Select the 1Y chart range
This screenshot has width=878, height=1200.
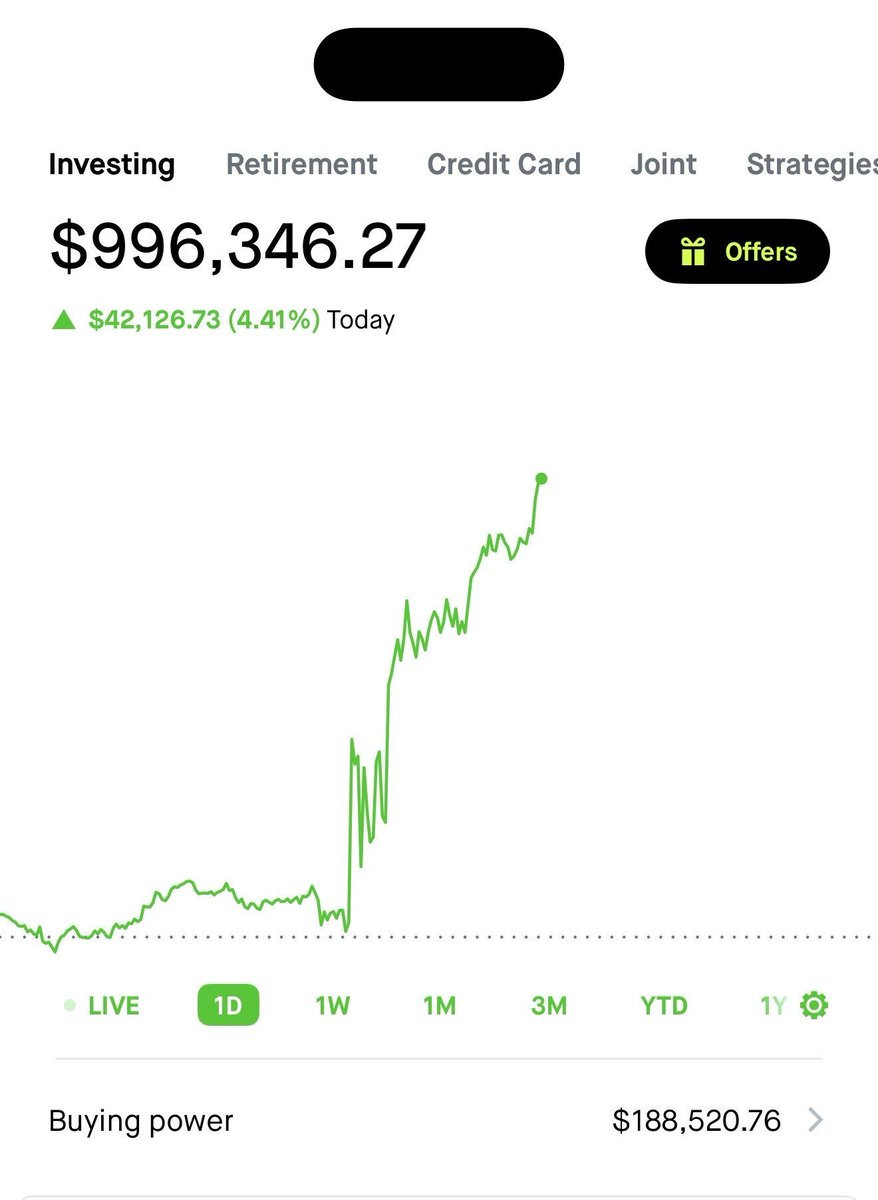772,1005
